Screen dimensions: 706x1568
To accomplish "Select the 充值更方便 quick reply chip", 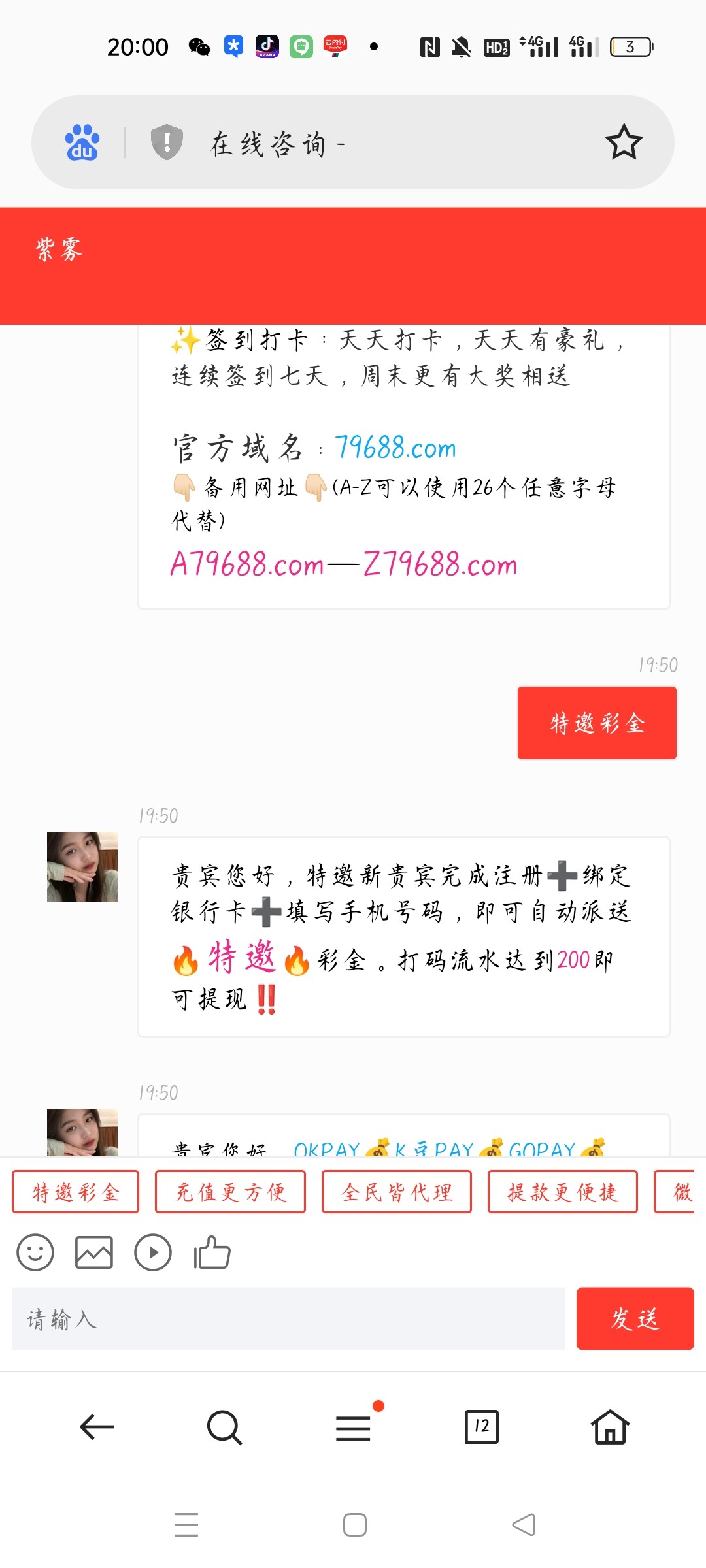I will pos(230,1192).
